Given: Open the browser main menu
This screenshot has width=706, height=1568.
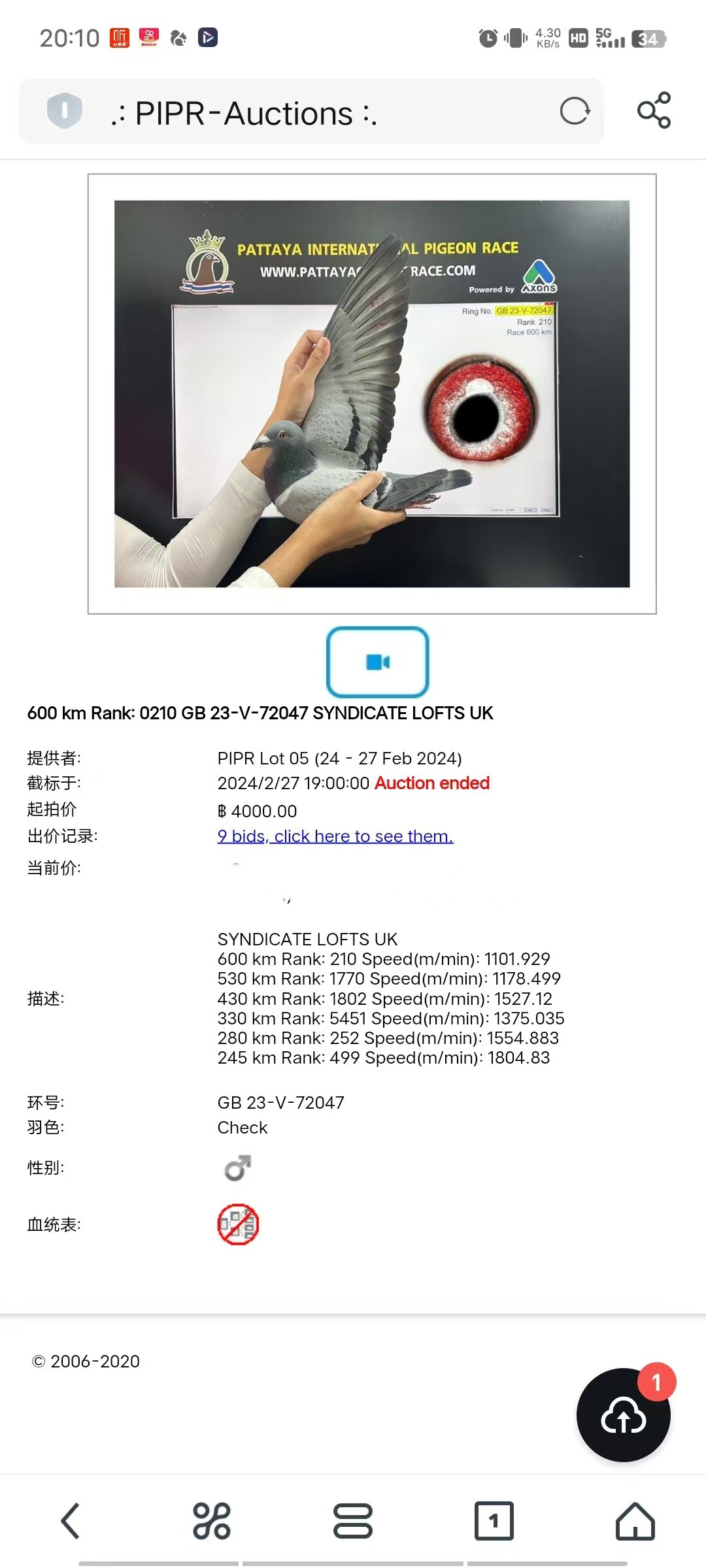Looking at the screenshot, I should pos(353,1520).
